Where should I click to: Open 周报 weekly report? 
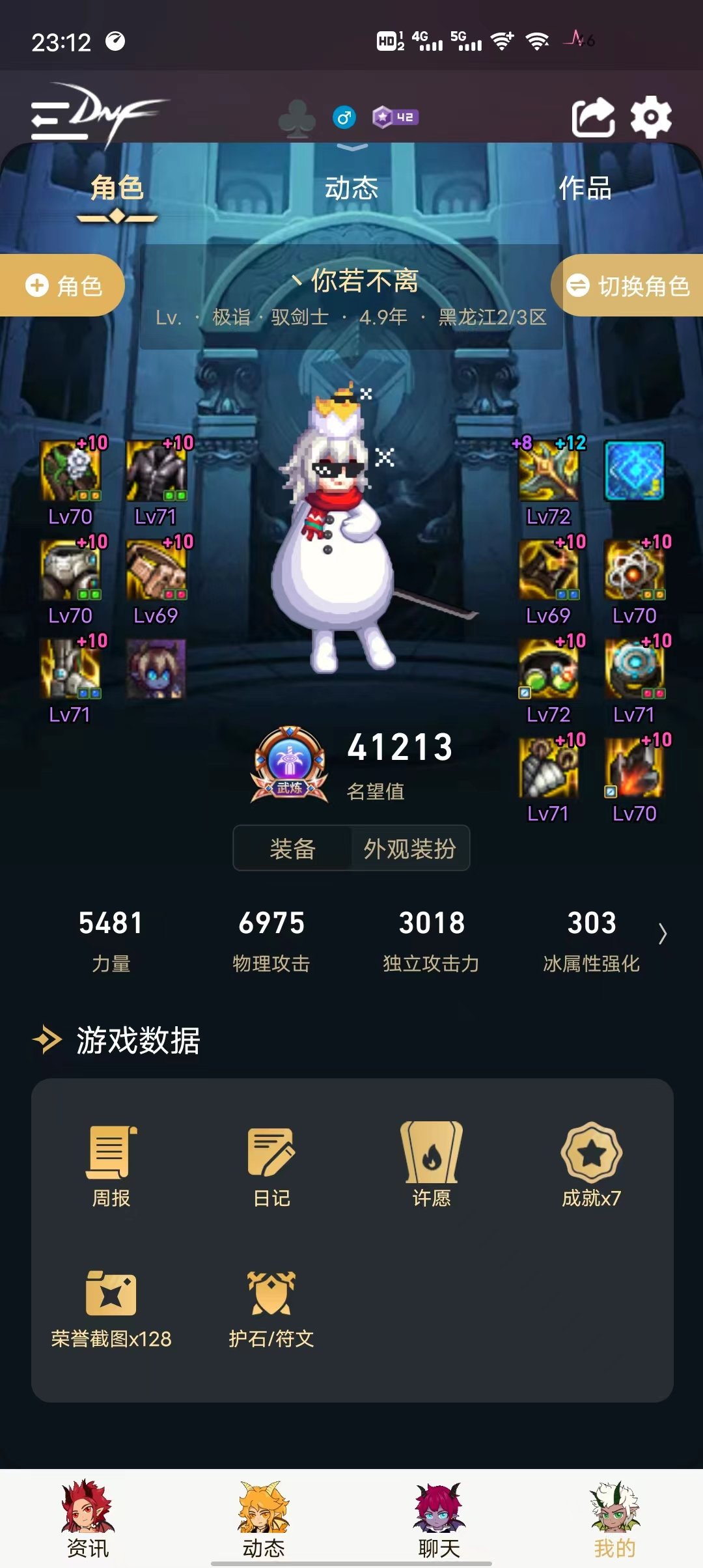[x=111, y=1164]
